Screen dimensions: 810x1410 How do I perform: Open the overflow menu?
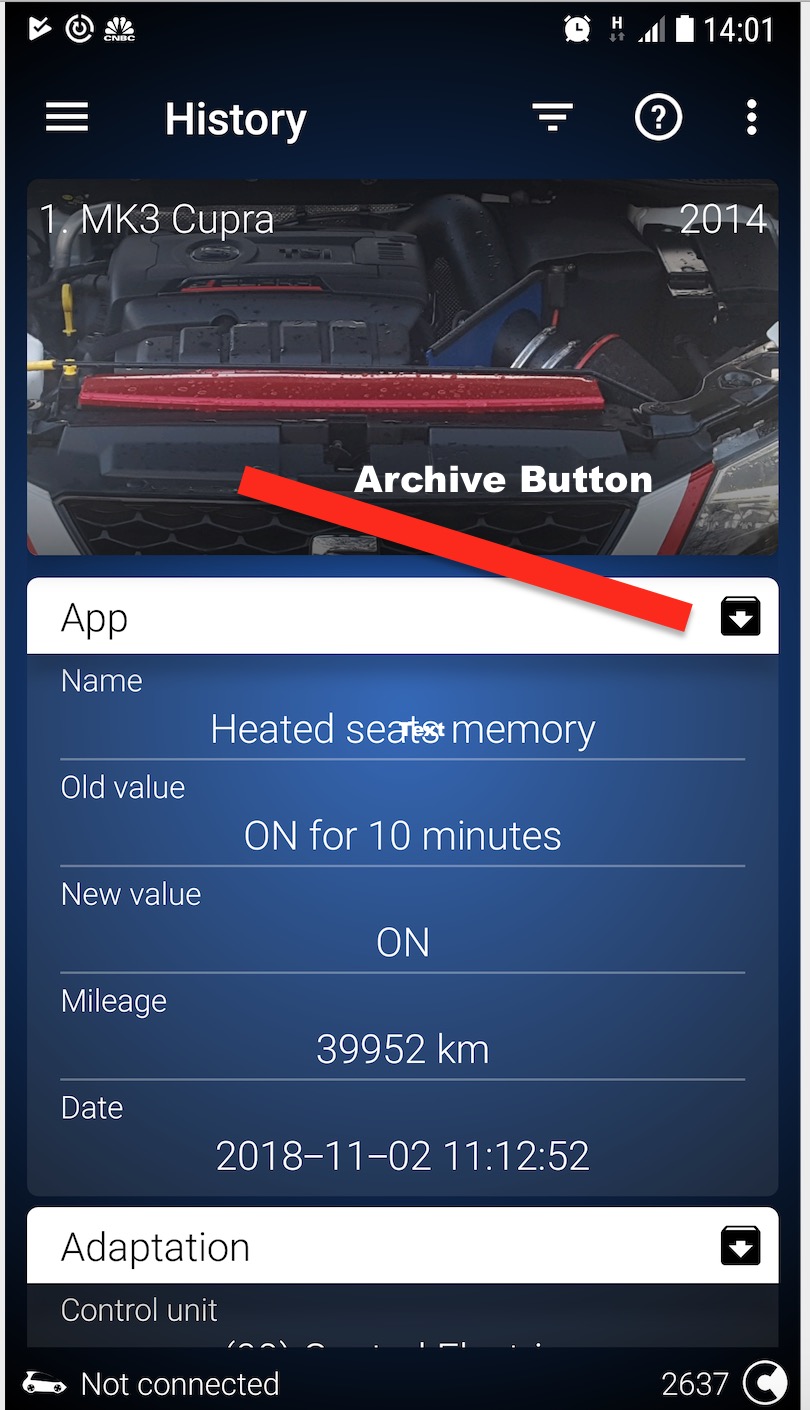(751, 118)
